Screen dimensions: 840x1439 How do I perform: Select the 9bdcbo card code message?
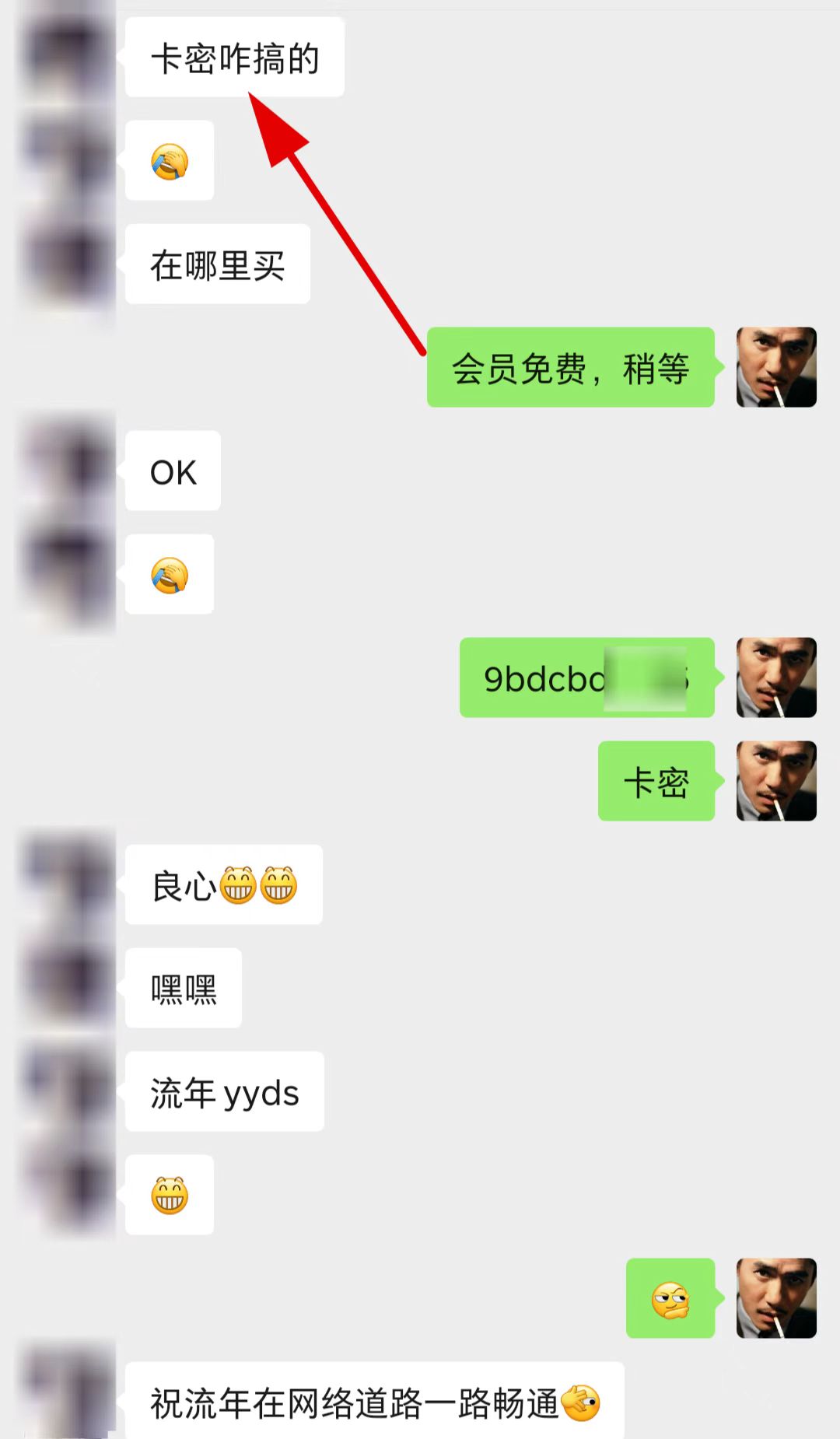point(586,677)
